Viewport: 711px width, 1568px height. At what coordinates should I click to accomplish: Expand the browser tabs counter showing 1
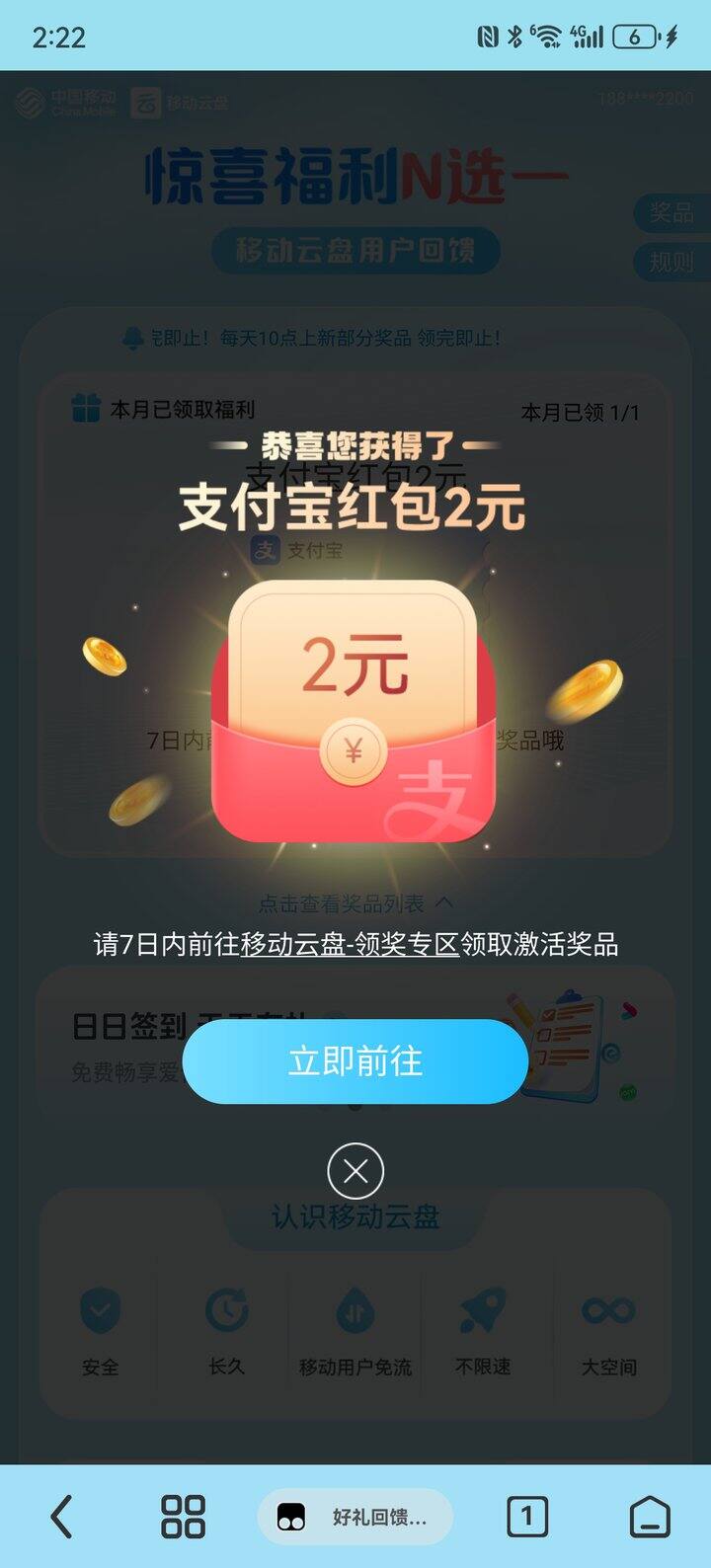[x=529, y=1518]
